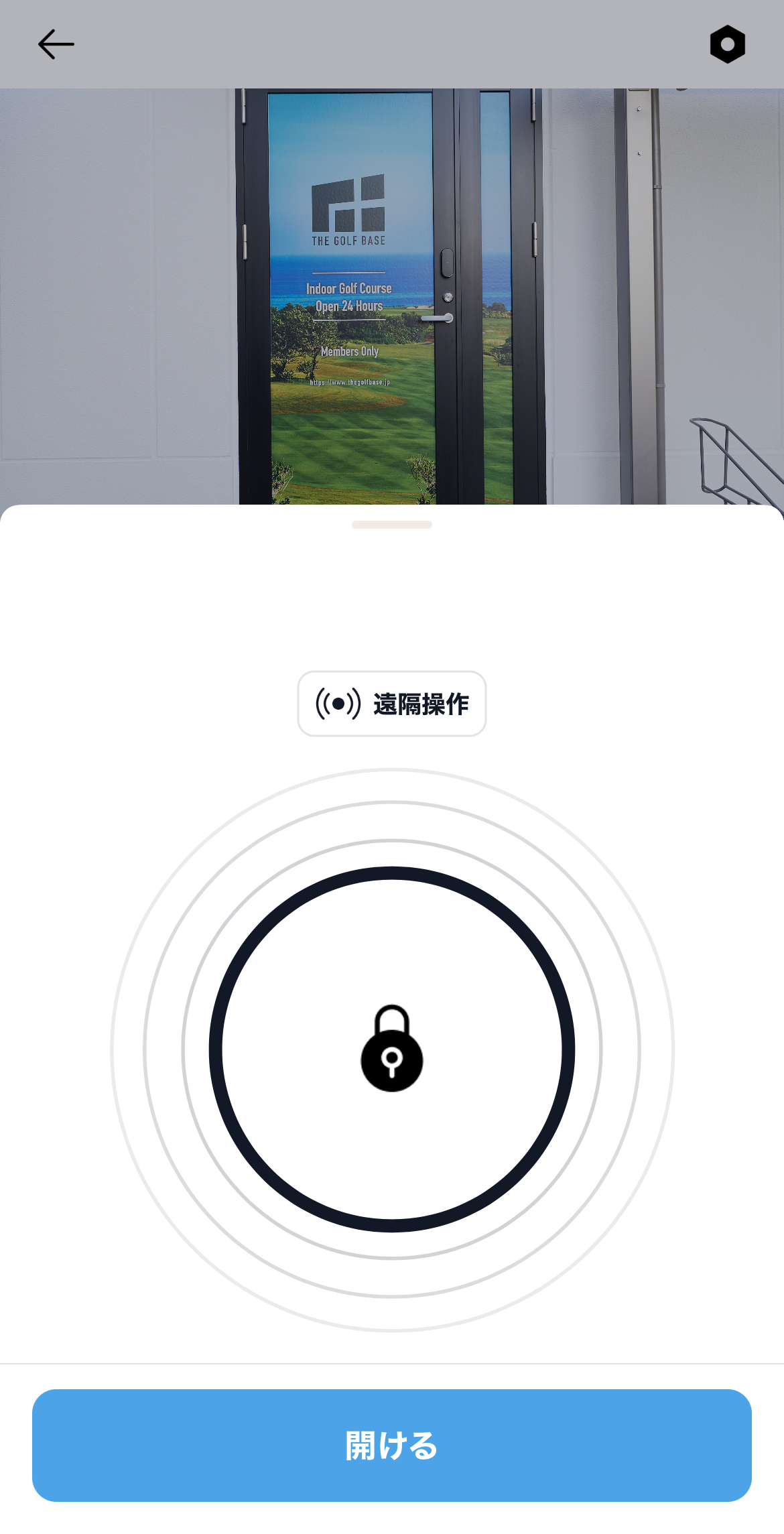
Task: Tap the blue 開ける button
Action: coord(392,1446)
